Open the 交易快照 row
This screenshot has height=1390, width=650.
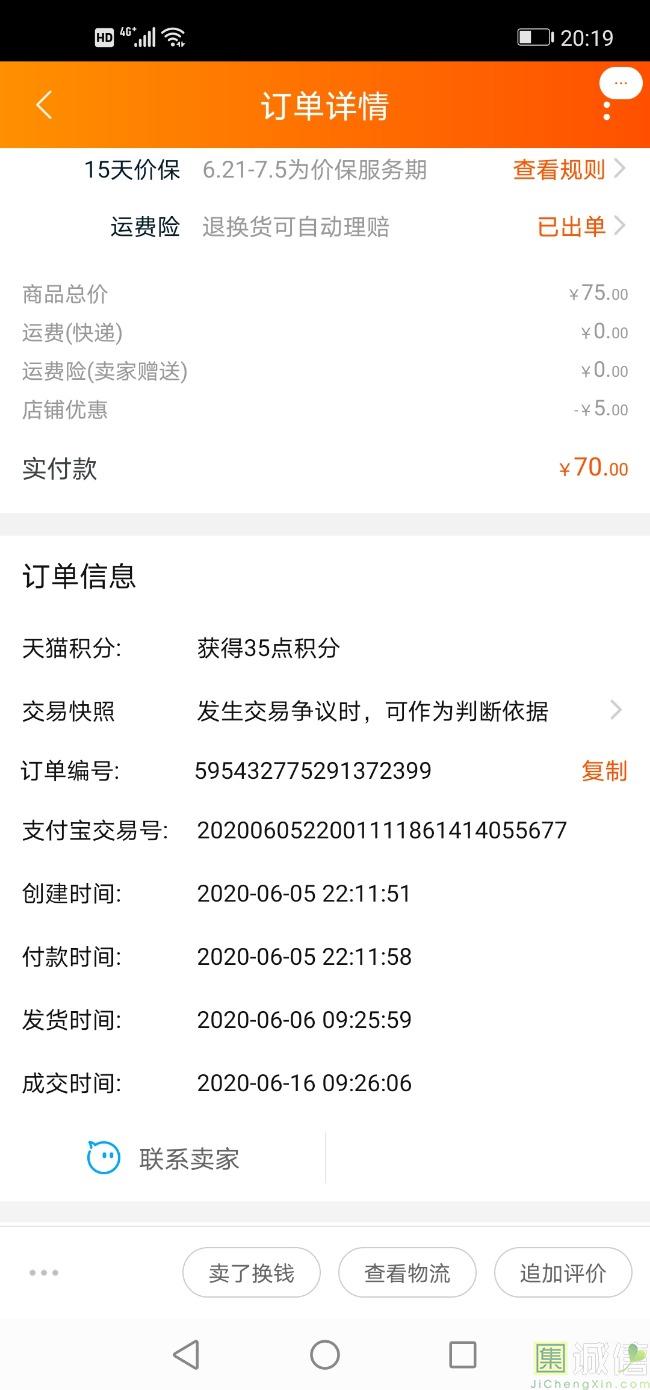324,711
